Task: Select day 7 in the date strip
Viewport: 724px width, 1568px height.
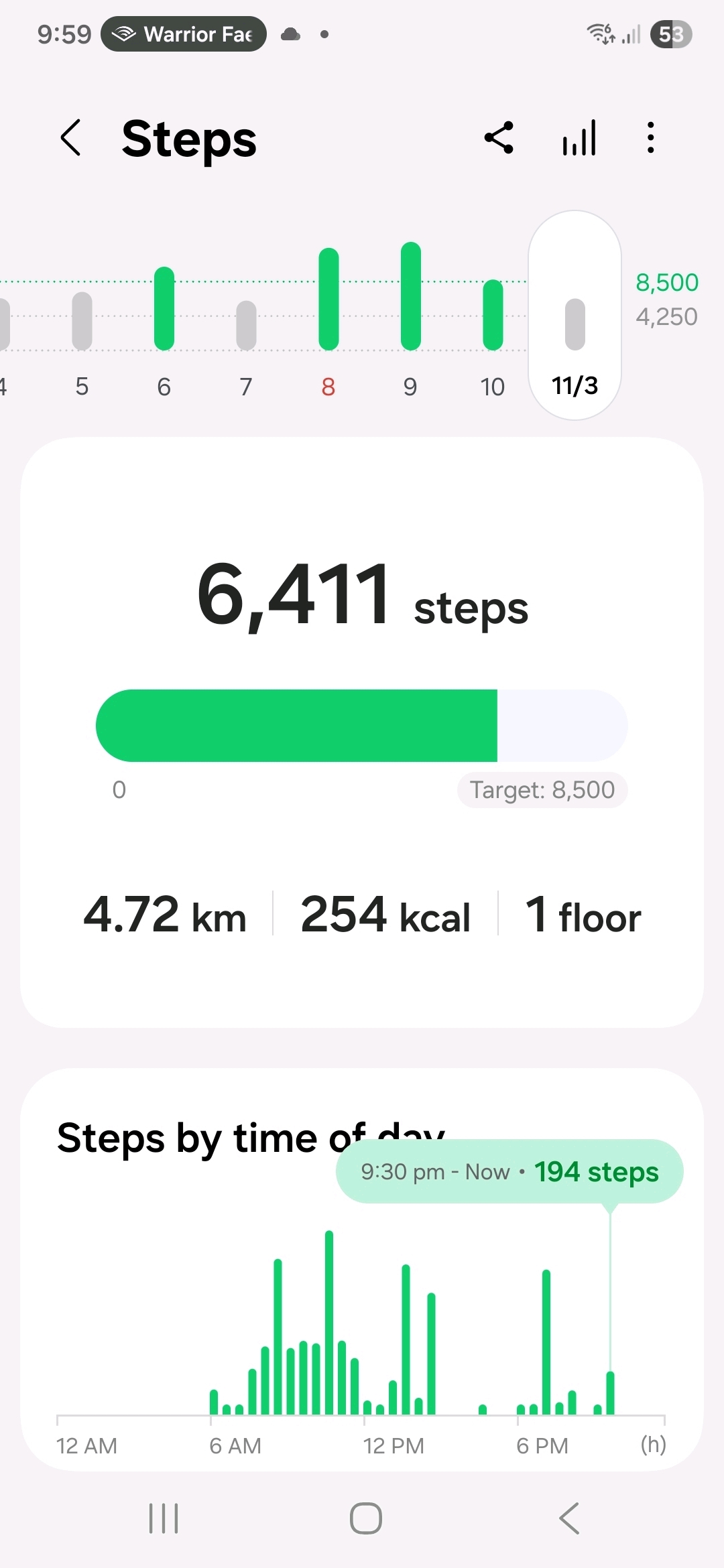Action: (246, 335)
